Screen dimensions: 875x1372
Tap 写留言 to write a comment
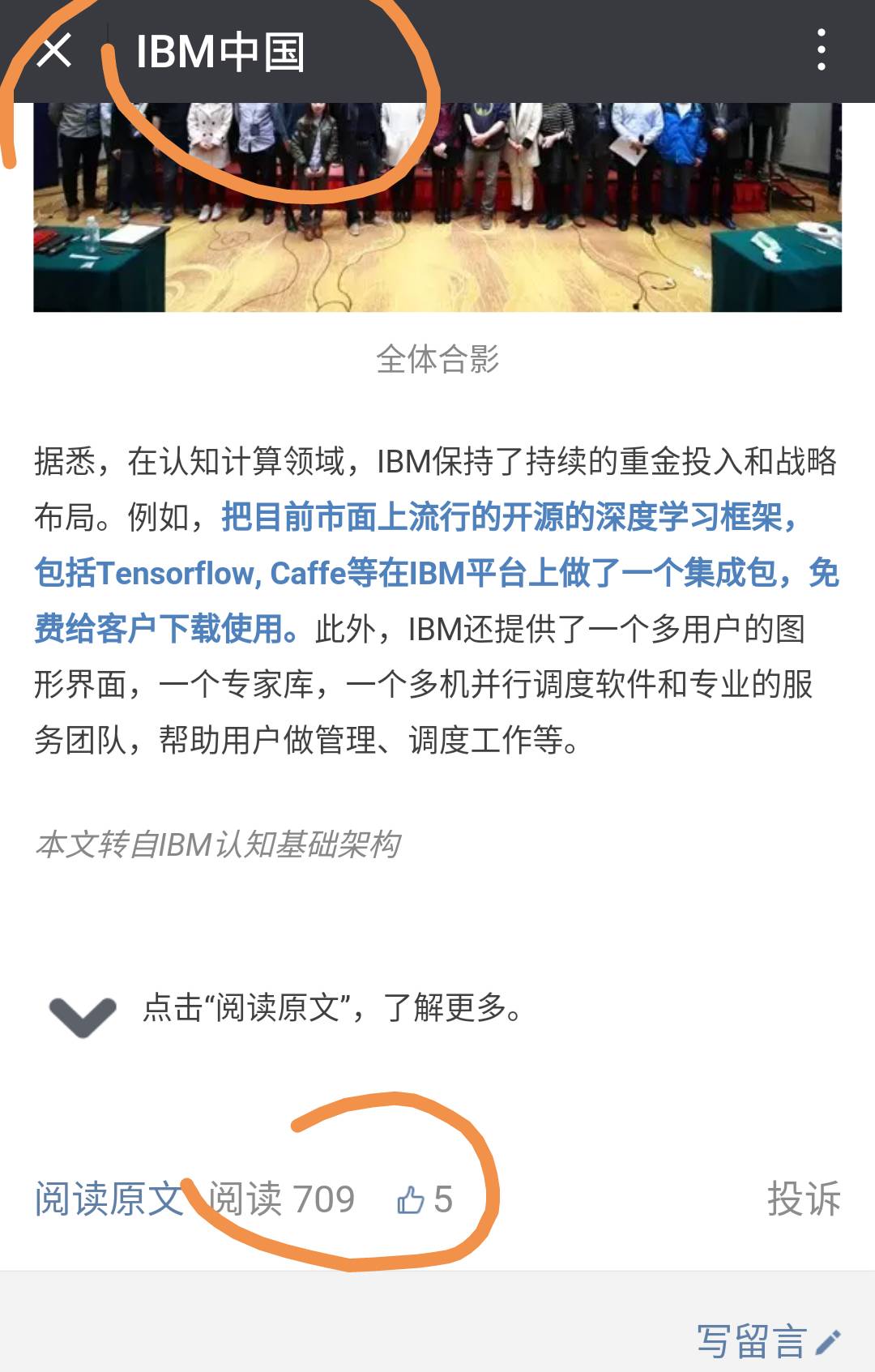coord(768,1341)
